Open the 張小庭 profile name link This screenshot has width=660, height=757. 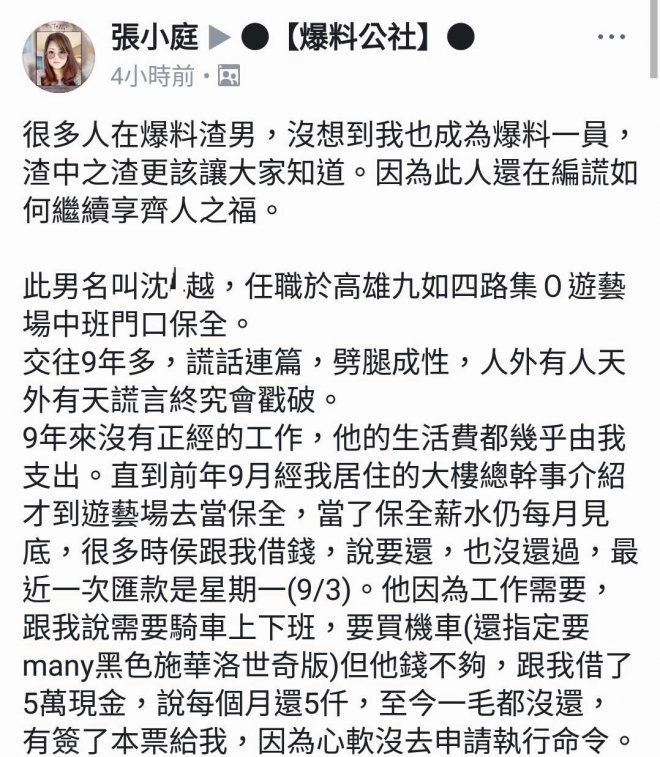coord(152,38)
